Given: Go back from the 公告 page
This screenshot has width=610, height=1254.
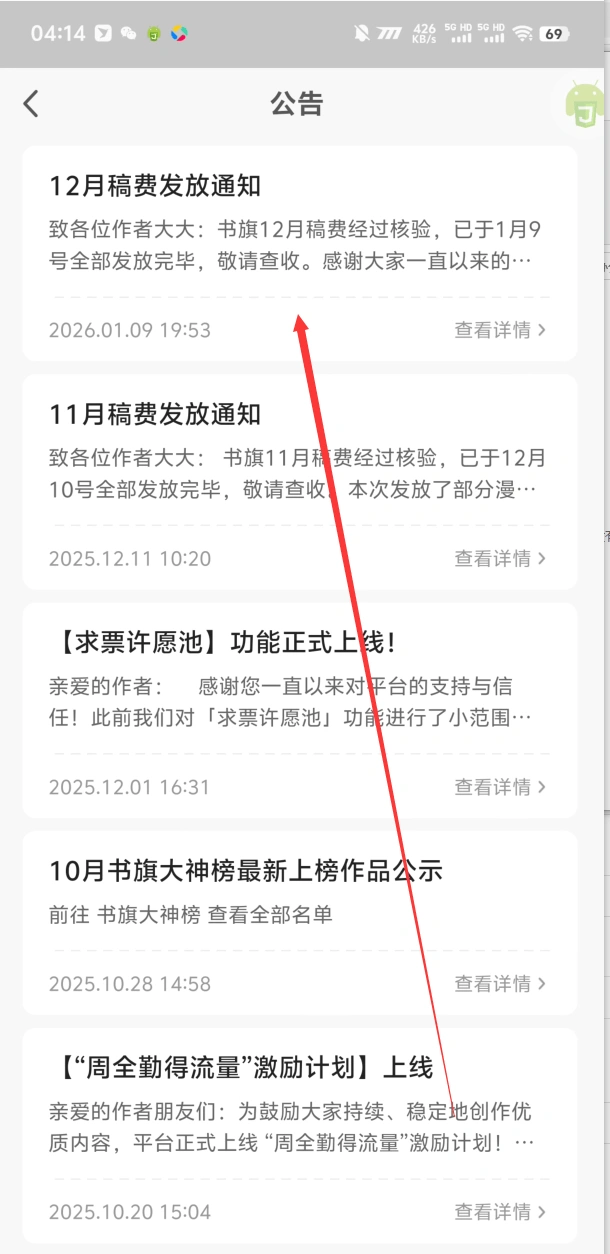Looking at the screenshot, I should [32, 103].
